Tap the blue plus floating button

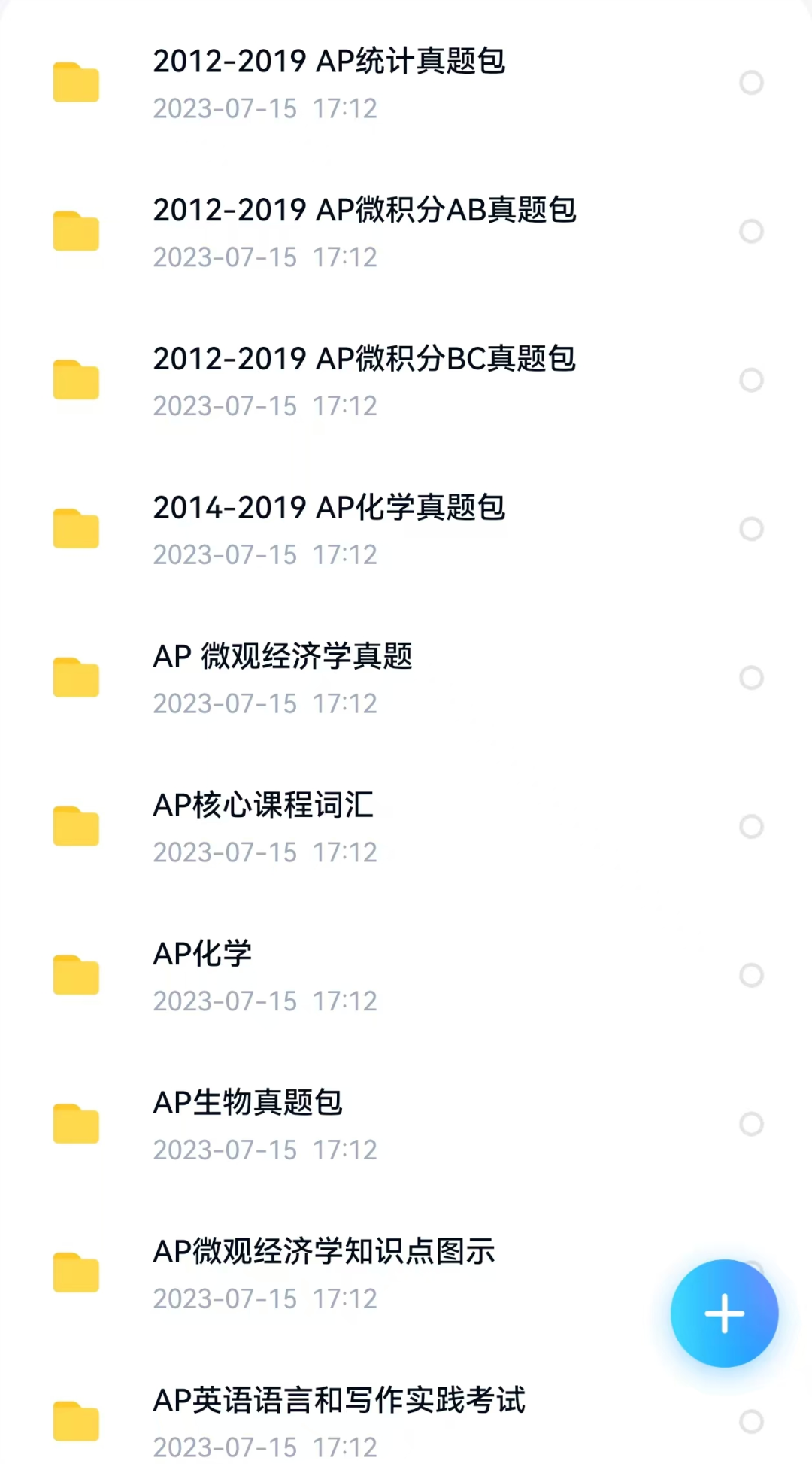tap(724, 1314)
